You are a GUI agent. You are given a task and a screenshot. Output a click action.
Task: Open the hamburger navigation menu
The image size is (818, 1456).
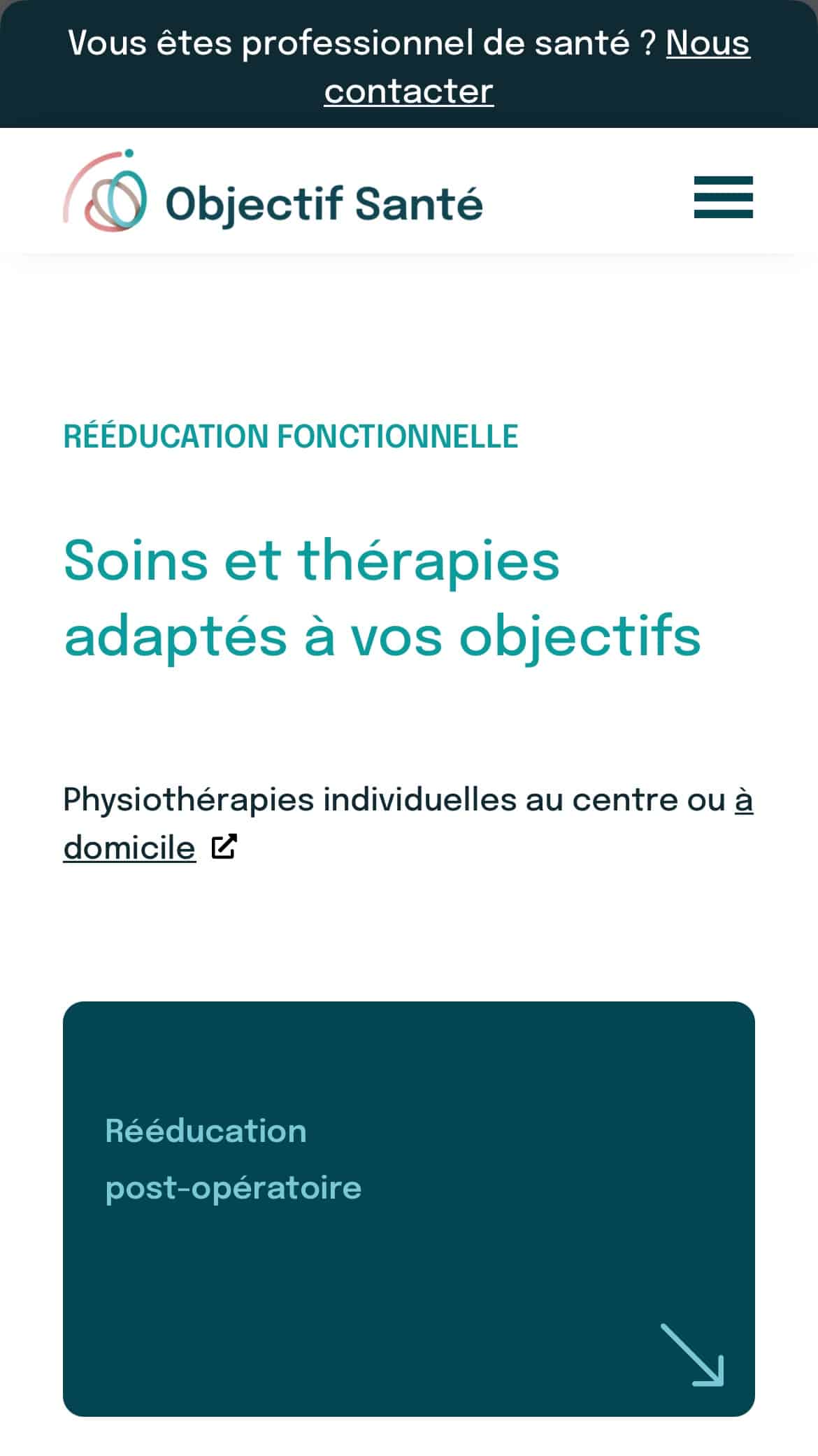(723, 197)
